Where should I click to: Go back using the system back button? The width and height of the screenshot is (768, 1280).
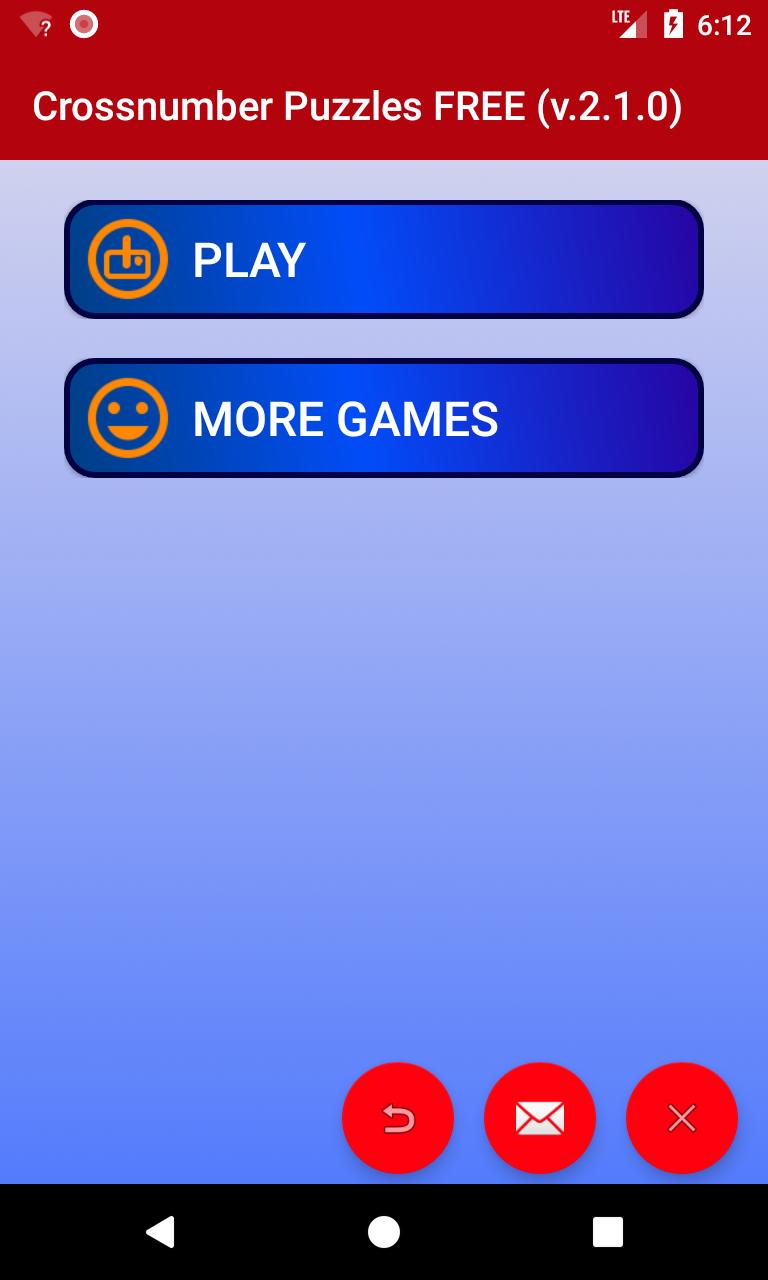[x=160, y=1232]
